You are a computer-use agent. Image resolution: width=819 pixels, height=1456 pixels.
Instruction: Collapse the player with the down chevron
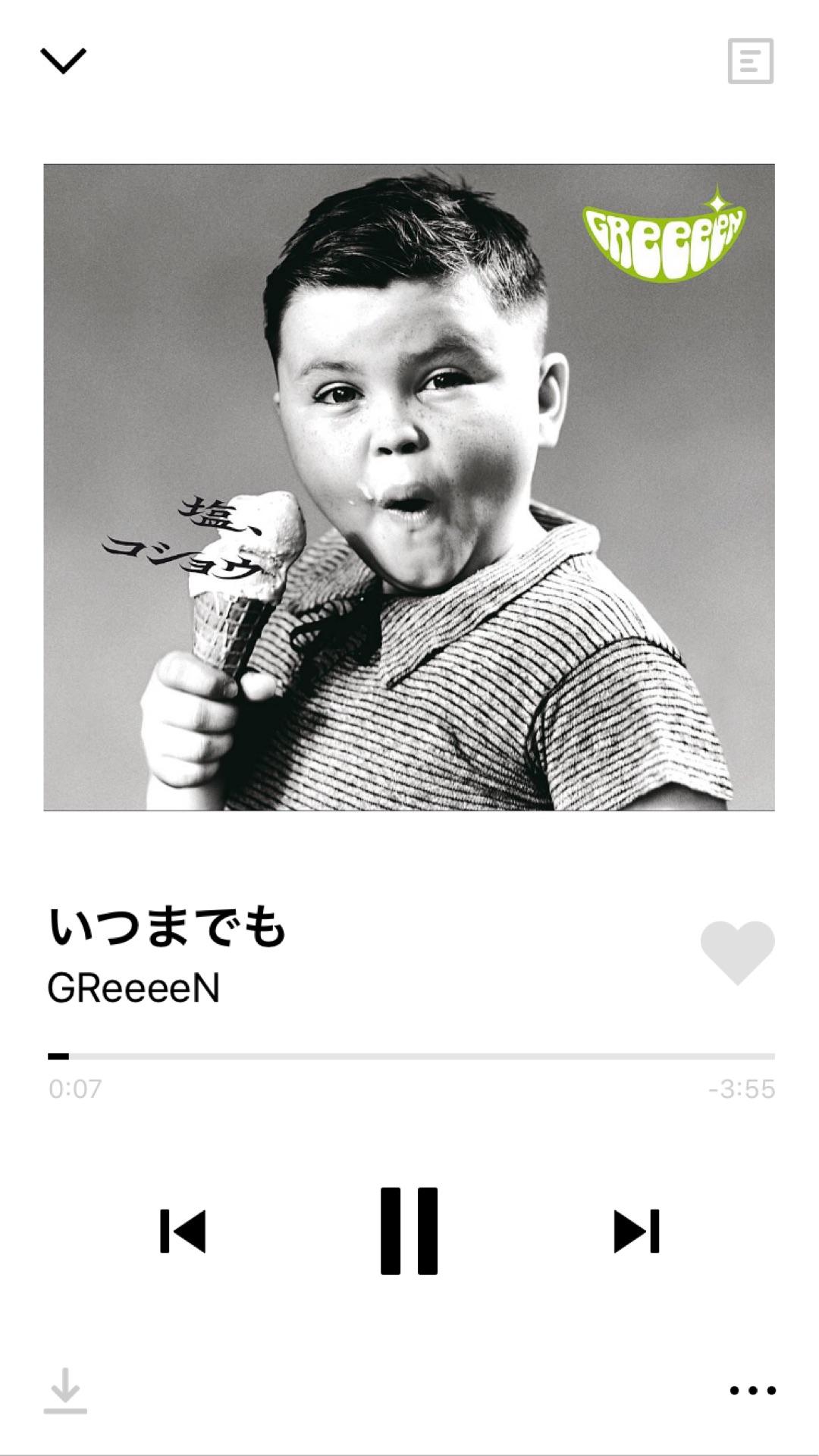click(x=63, y=61)
